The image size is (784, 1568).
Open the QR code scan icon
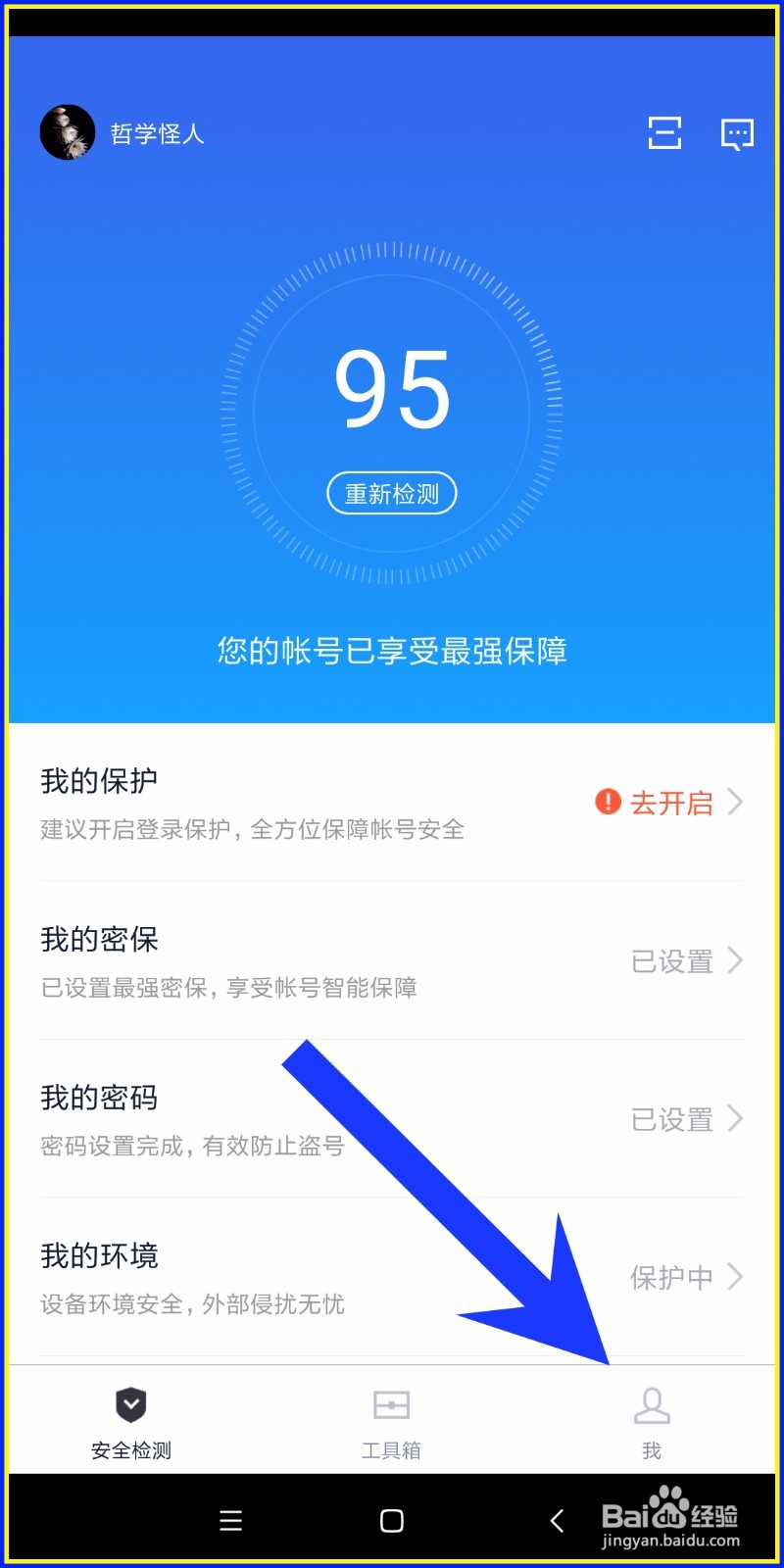[x=664, y=133]
